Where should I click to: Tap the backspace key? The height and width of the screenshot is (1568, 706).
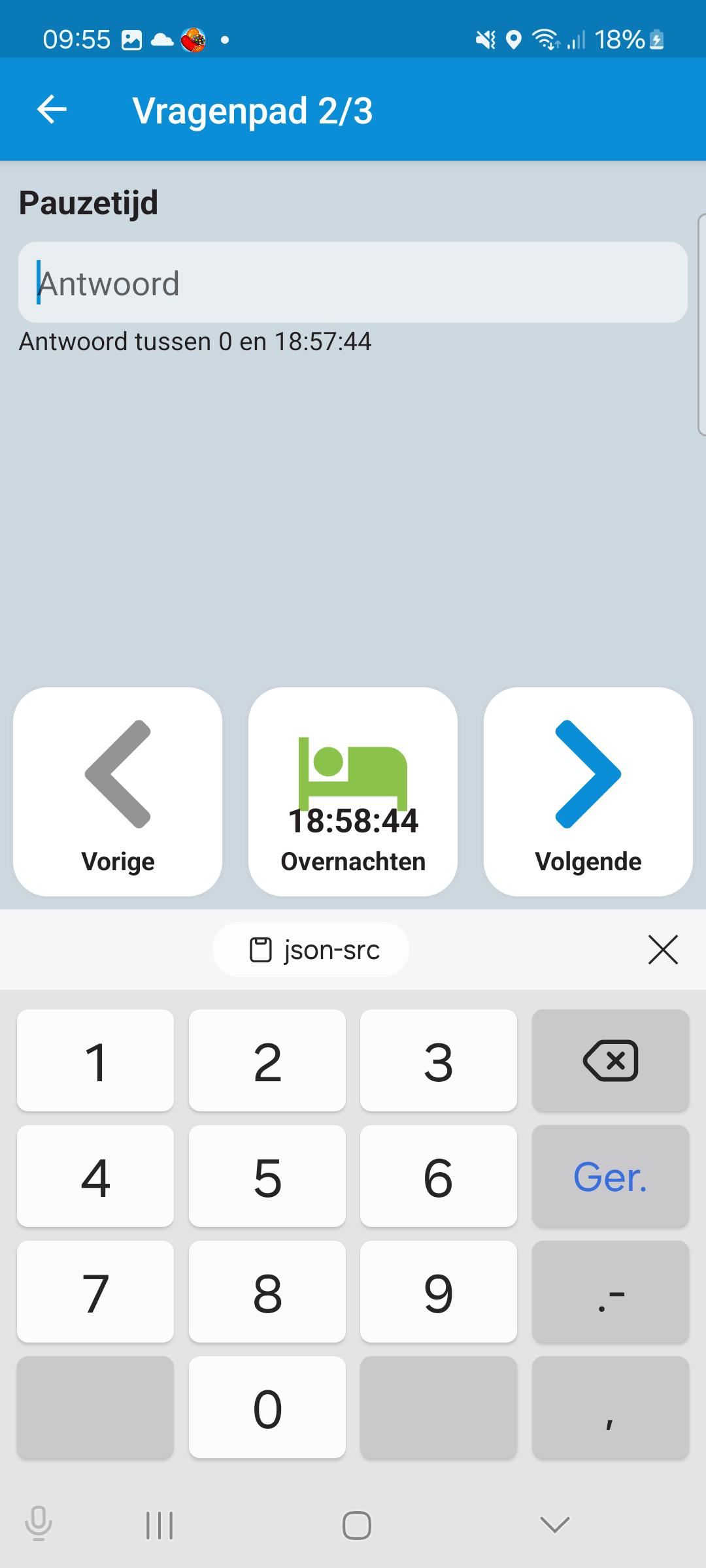coord(610,1060)
